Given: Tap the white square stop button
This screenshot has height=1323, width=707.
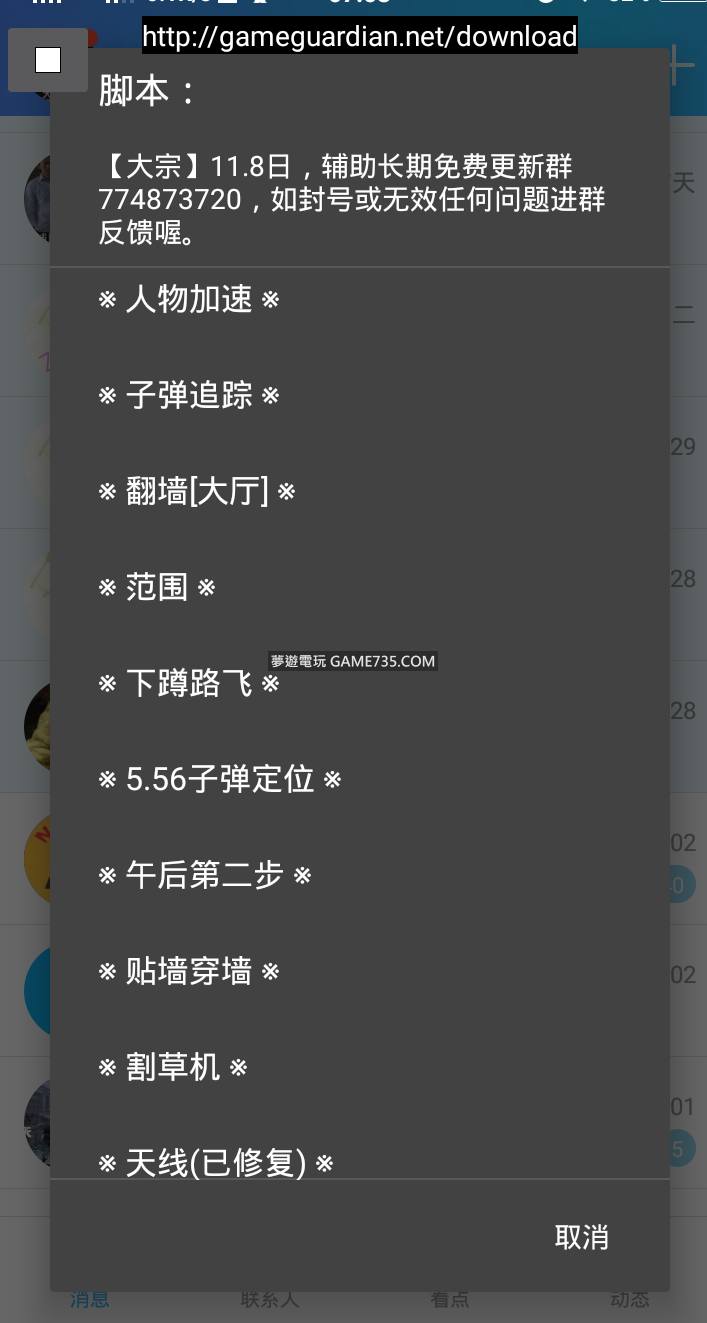Looking at the screenshot, I should coord(48,60).
